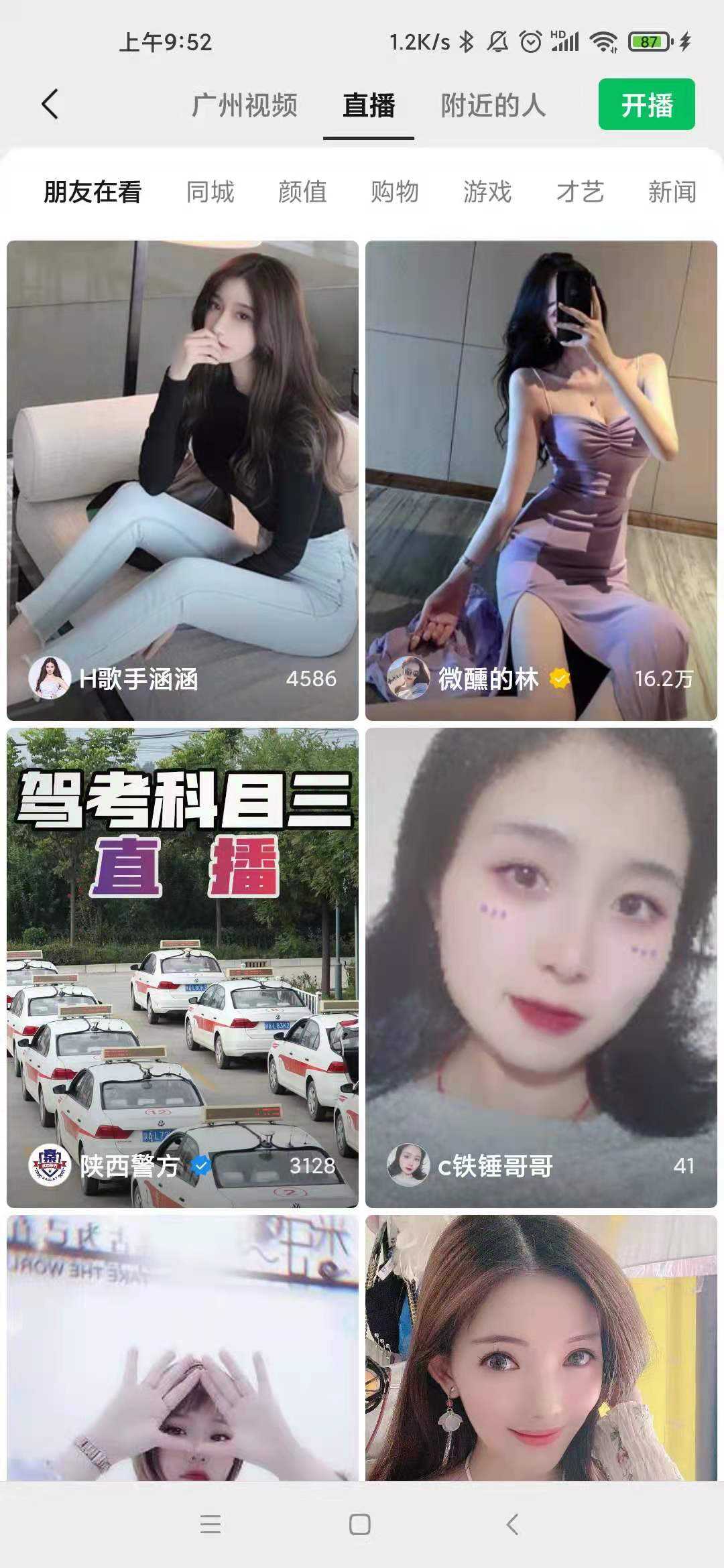Select the 朋友在看 category
This screenshot has width=724, height=1568.
[x=93, y=192]
